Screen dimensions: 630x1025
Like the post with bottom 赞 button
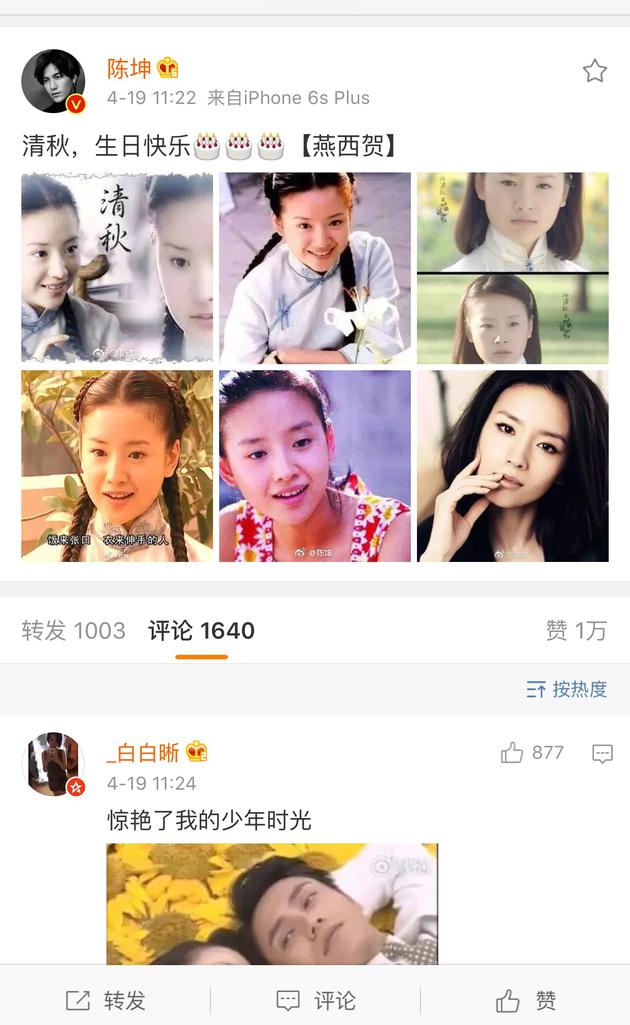(526, 1000)
